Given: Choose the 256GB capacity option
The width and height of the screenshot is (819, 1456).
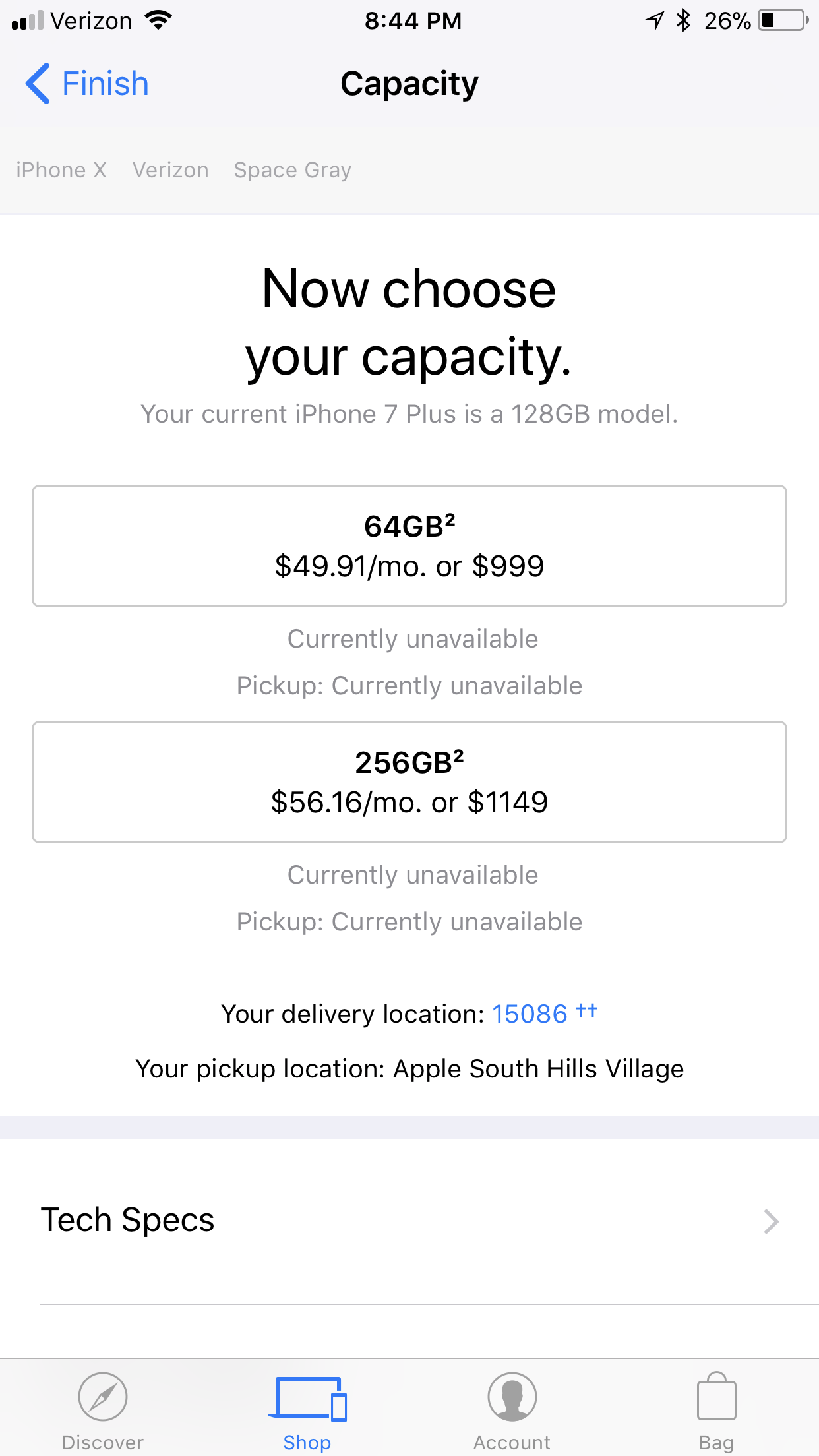Looking at the screenshot, I should tap(409, 782).
